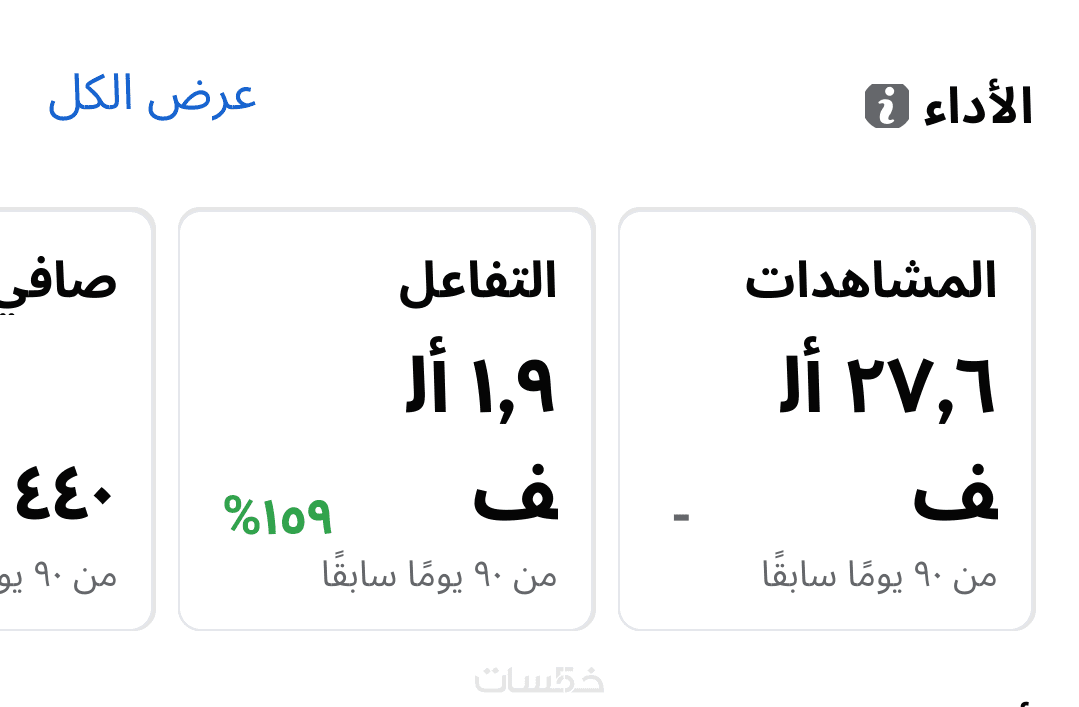
Task: Tap the info icon beside "الأداء"
Action: pyautogui.click(x=886, y=107)
